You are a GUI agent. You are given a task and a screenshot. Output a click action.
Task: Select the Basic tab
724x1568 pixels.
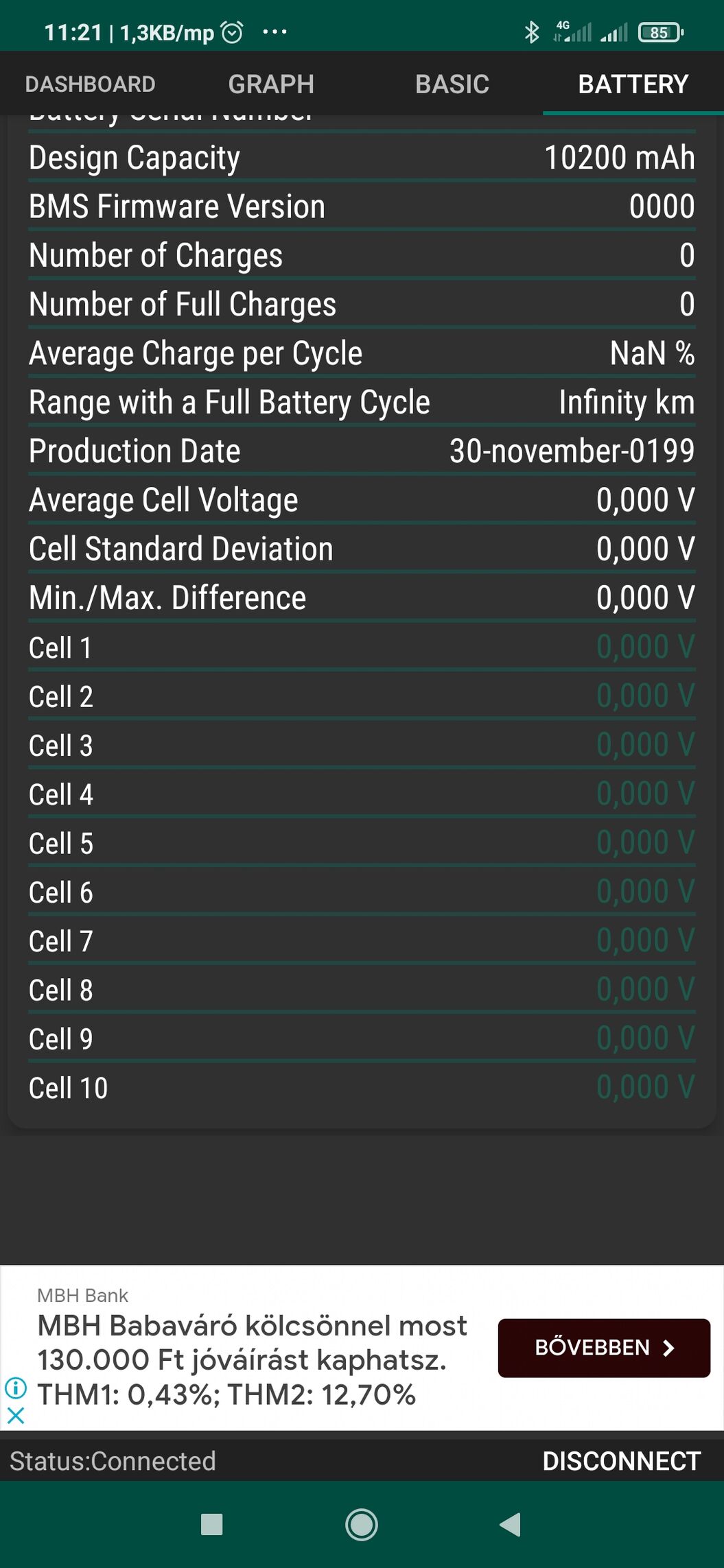tap(452, 84)
